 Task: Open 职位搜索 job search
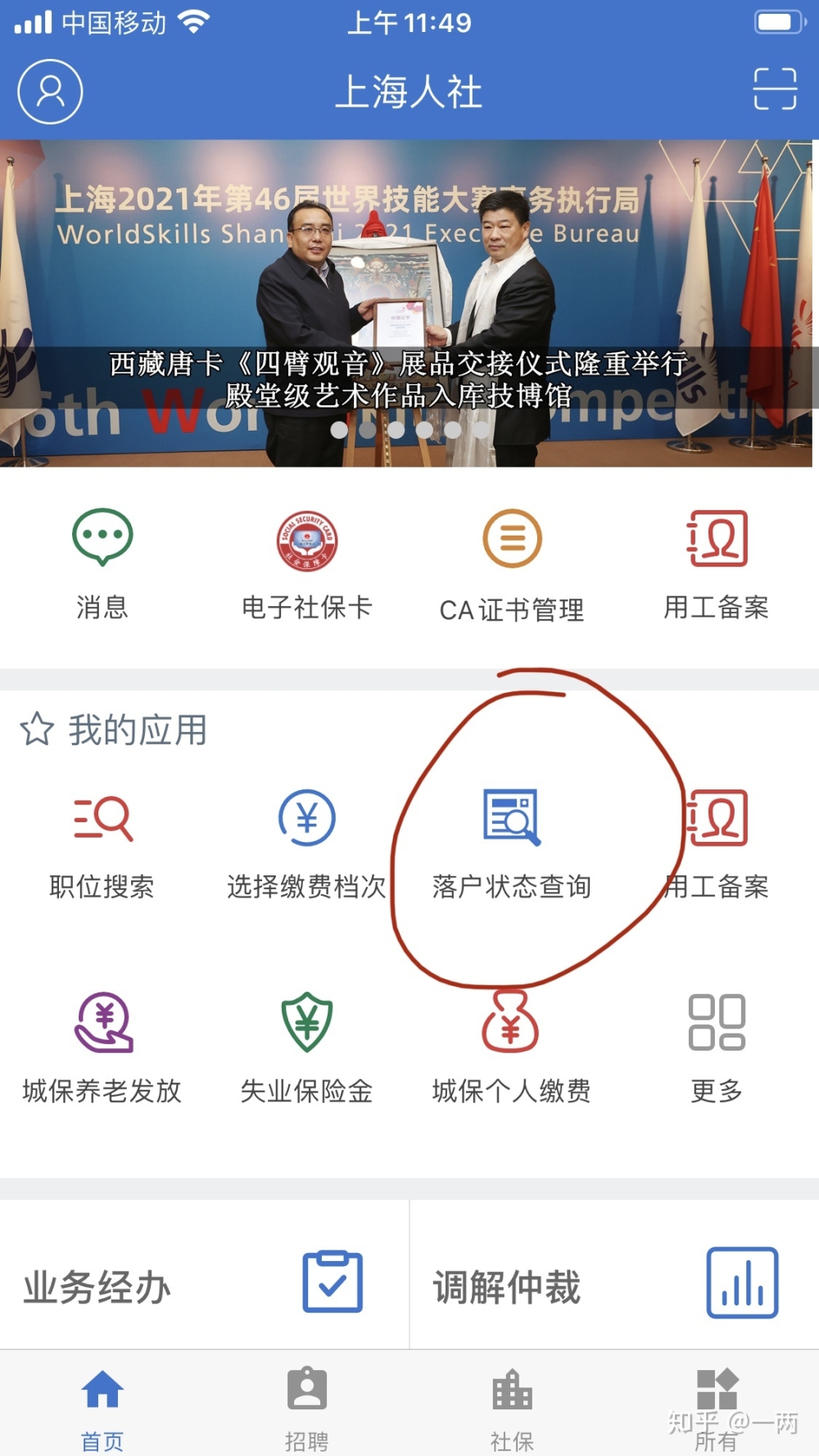click(x=102, y=843)
